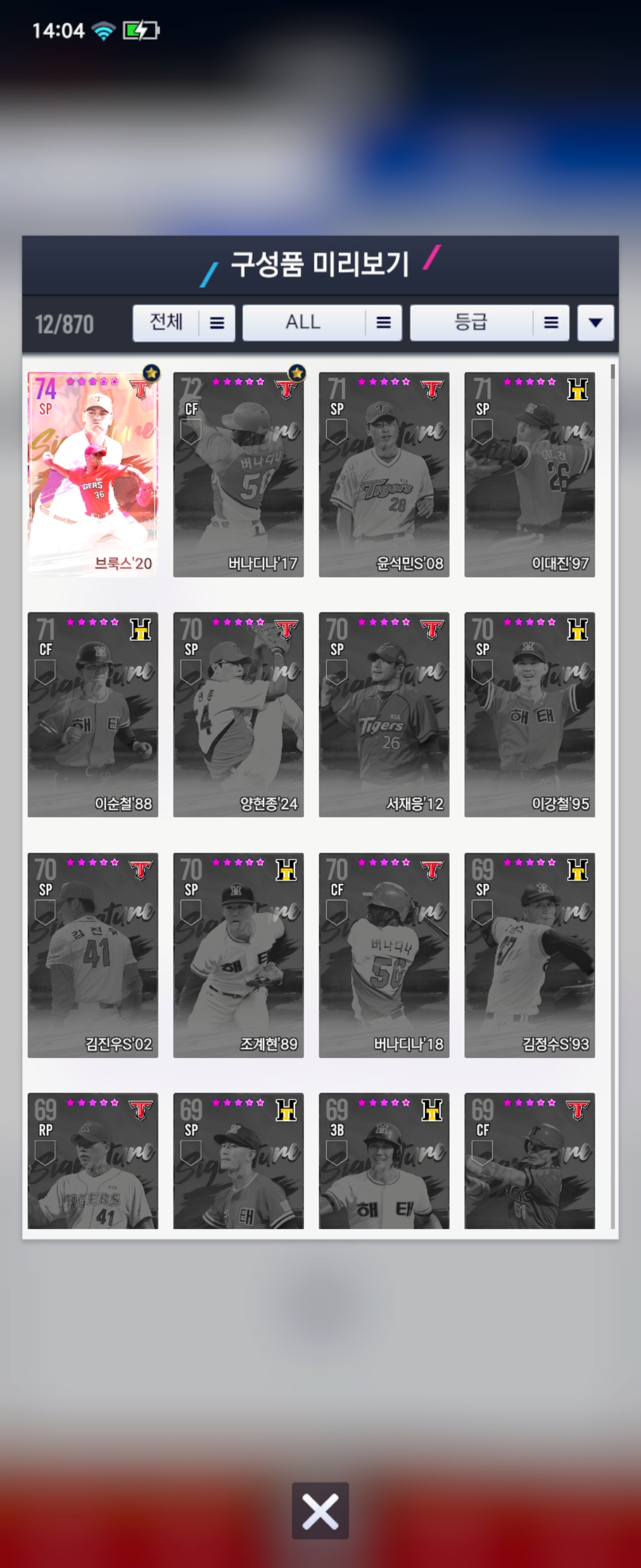
Task: View the 김정수S'93 card
Action: (x=529, y=955)
